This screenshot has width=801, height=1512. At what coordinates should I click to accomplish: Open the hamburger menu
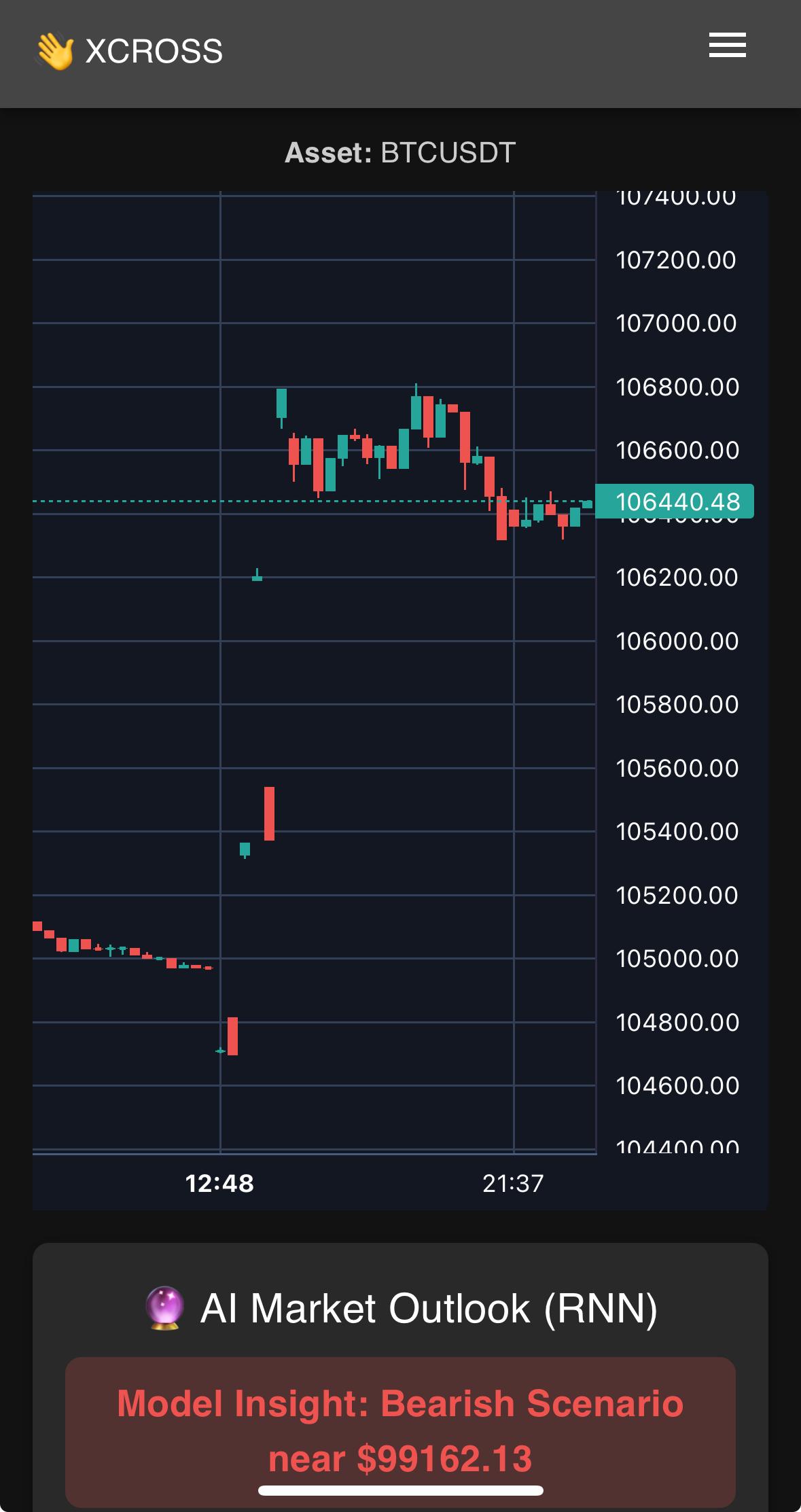coord(727,45)
